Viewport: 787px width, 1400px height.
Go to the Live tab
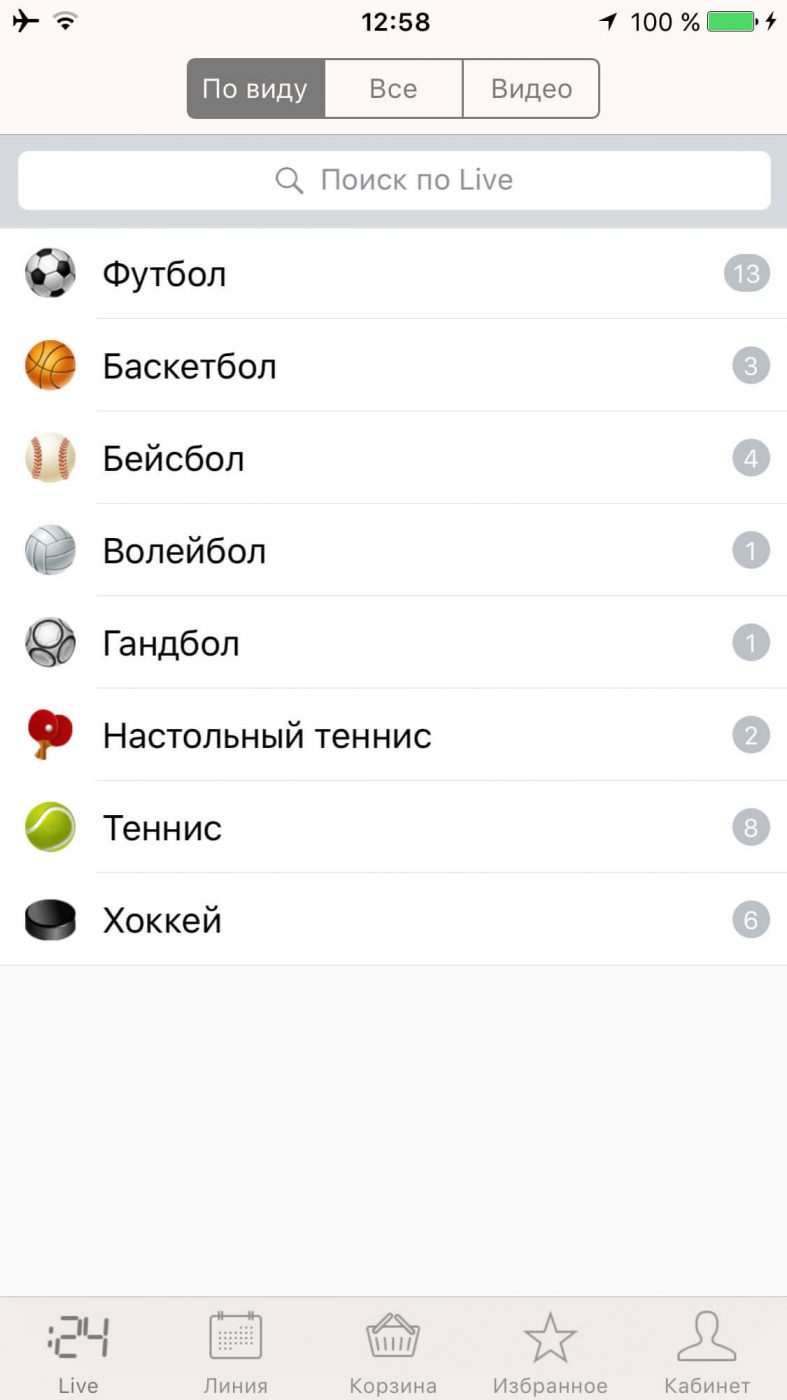pos(78,1352)
